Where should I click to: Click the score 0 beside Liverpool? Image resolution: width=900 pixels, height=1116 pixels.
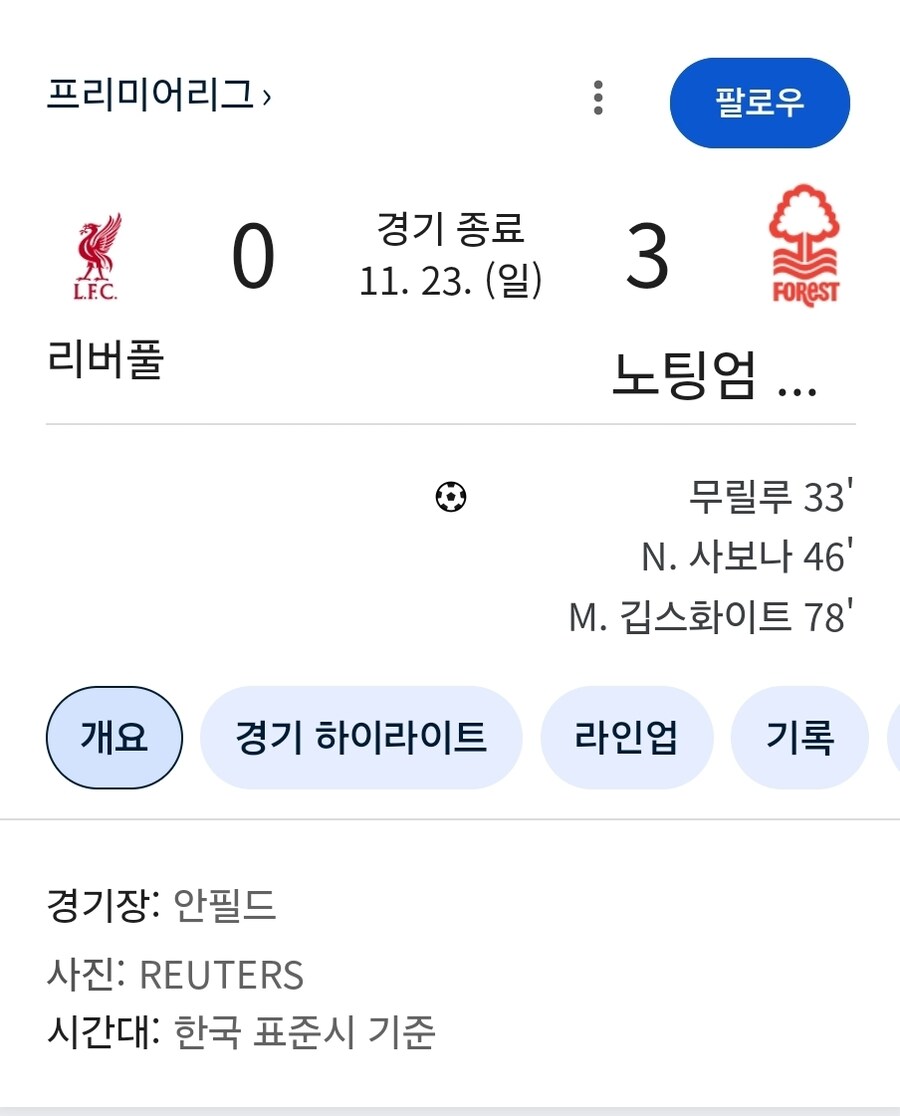253,258
